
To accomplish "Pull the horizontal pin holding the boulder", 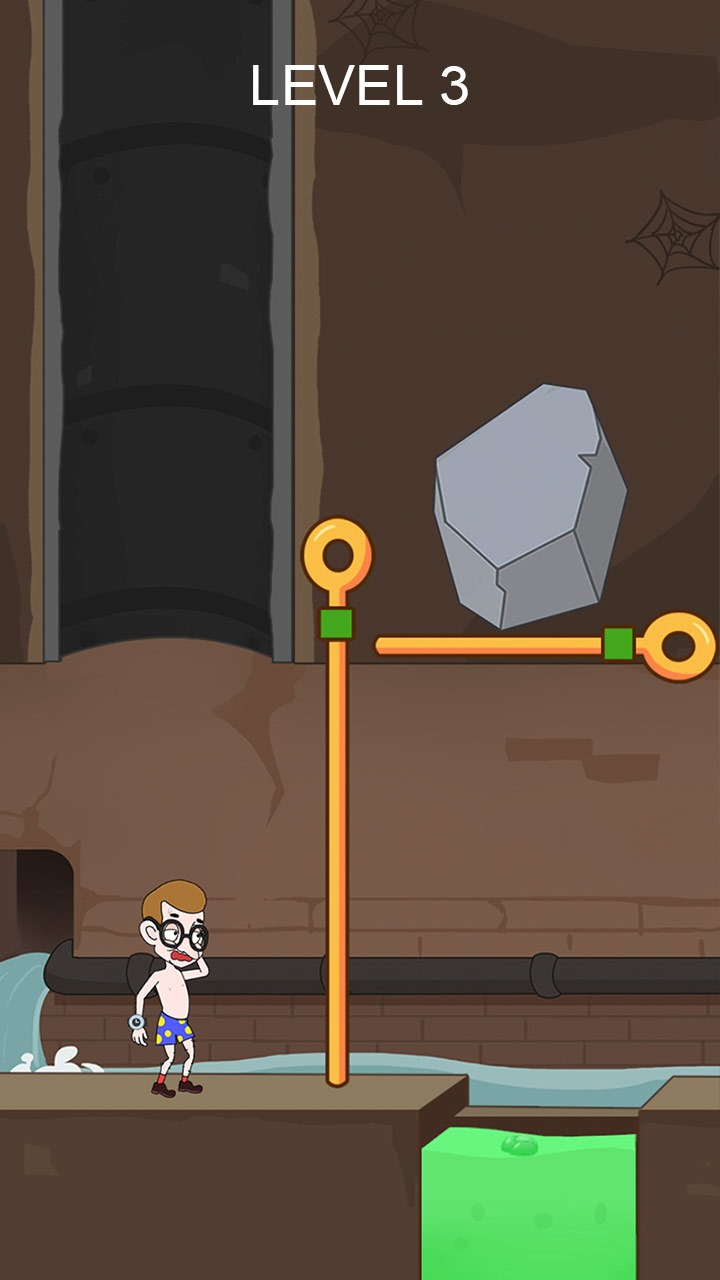I will coord(679,646).
